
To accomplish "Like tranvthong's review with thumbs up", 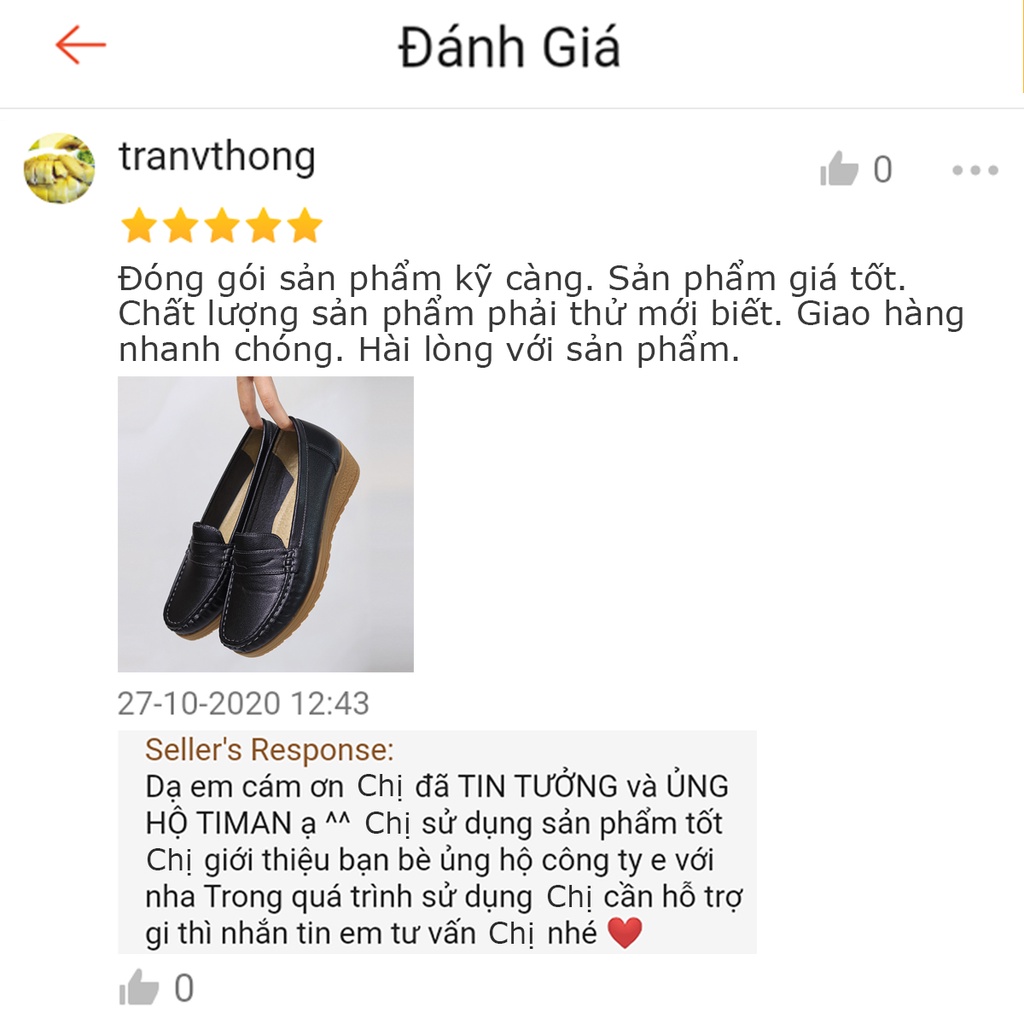I will tap(840, 171).
